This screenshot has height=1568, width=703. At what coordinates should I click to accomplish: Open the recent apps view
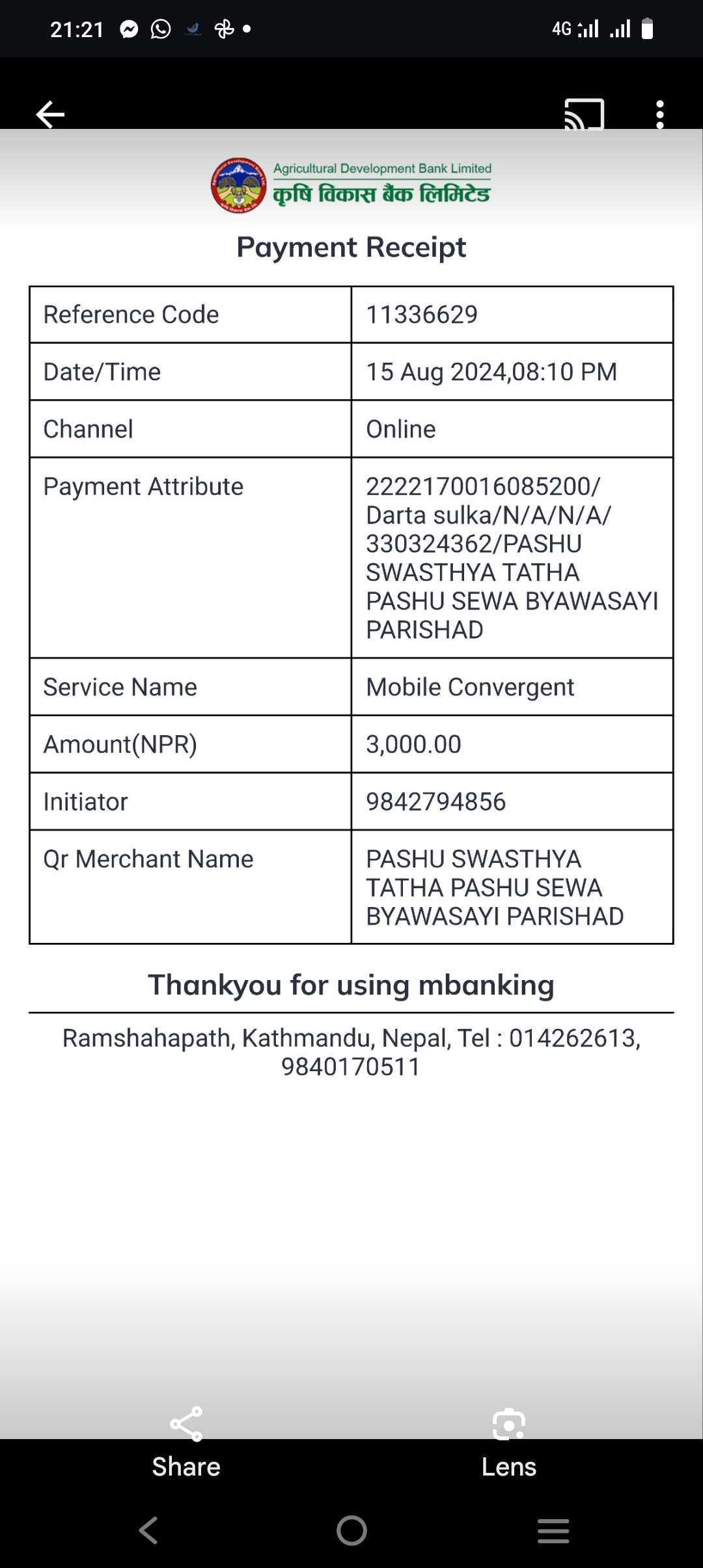(x=553, y=1531)
